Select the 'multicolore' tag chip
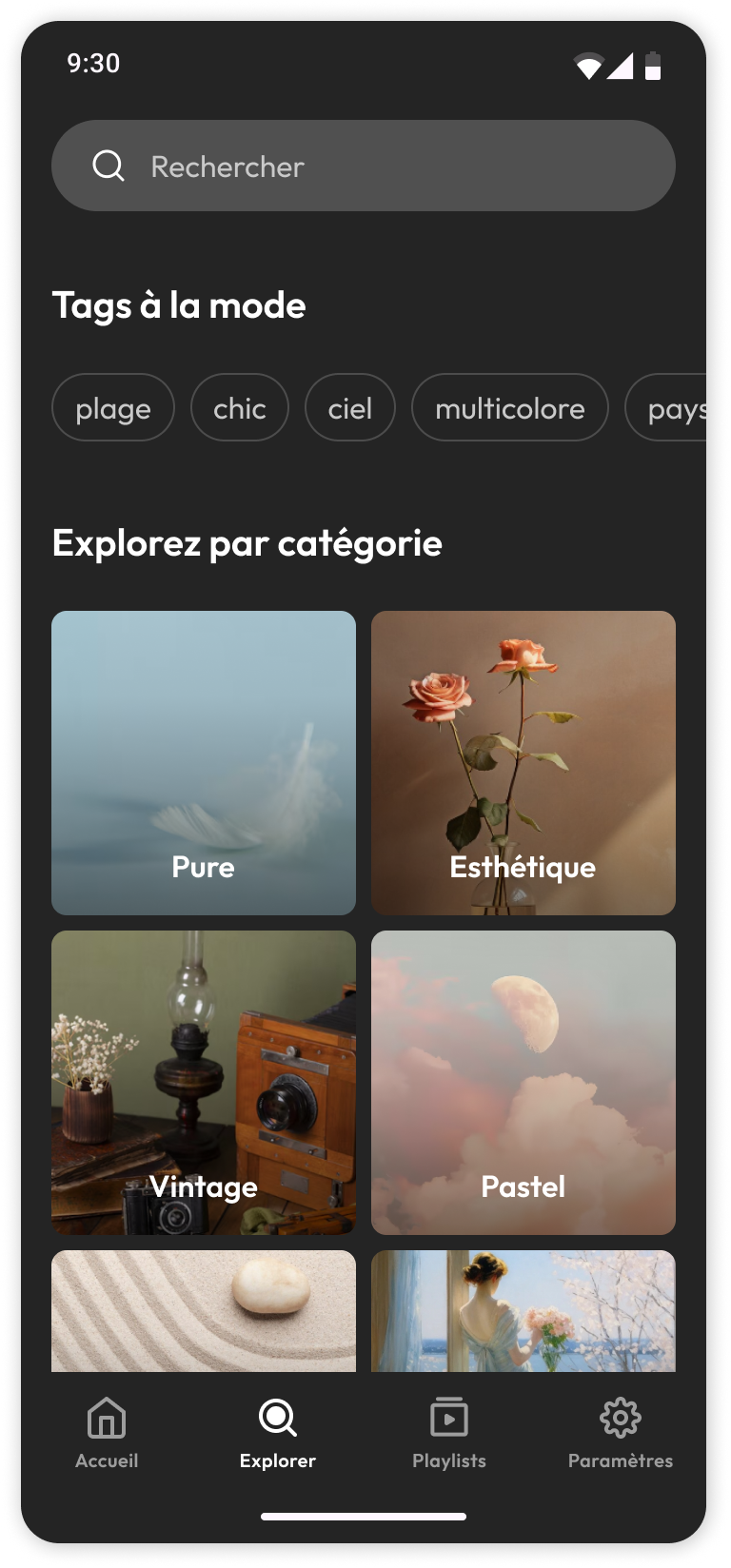This screenshot has width=731, height=1568. pos(510,408)
